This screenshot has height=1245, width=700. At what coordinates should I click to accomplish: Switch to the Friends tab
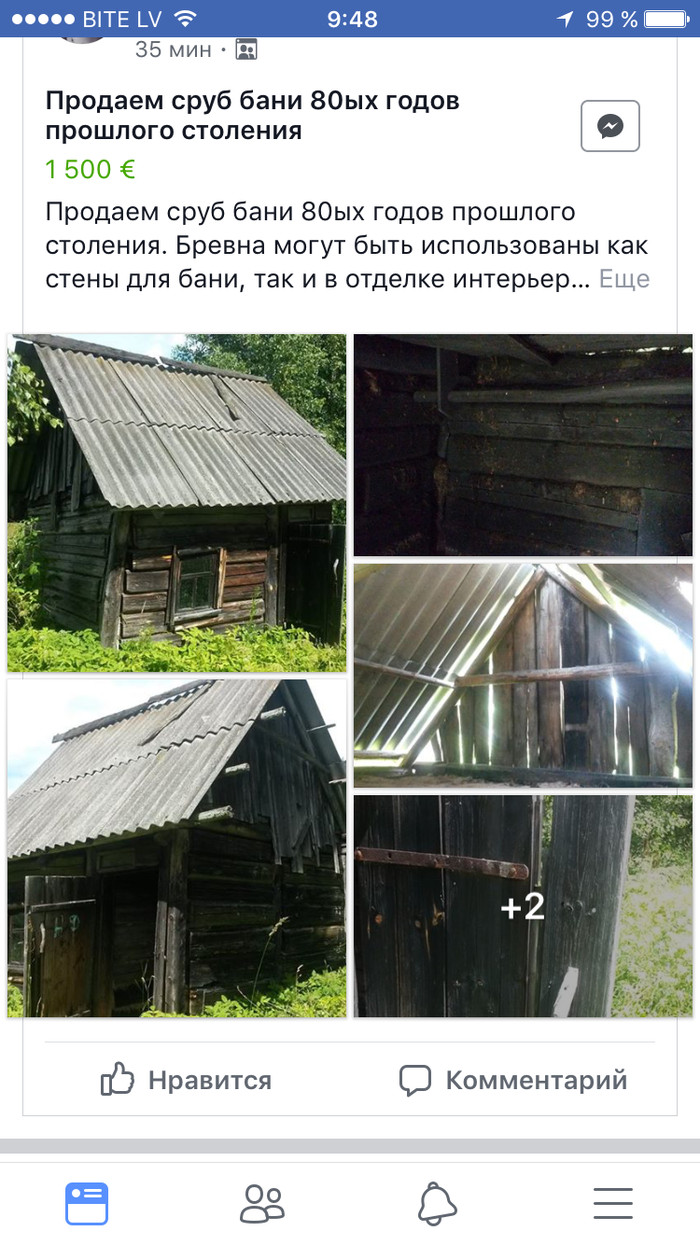coord(262,1203)
